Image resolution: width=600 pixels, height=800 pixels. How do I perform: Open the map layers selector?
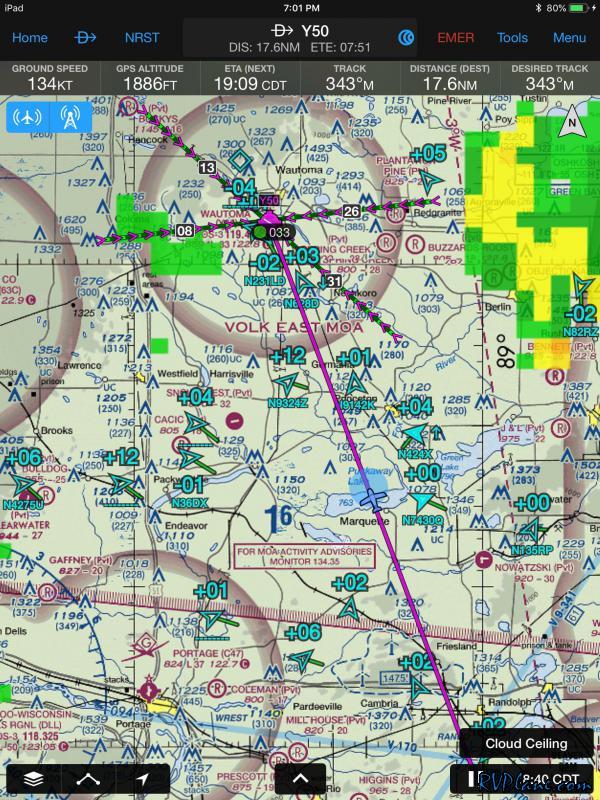pyautogui.click(x=33, y=778)
